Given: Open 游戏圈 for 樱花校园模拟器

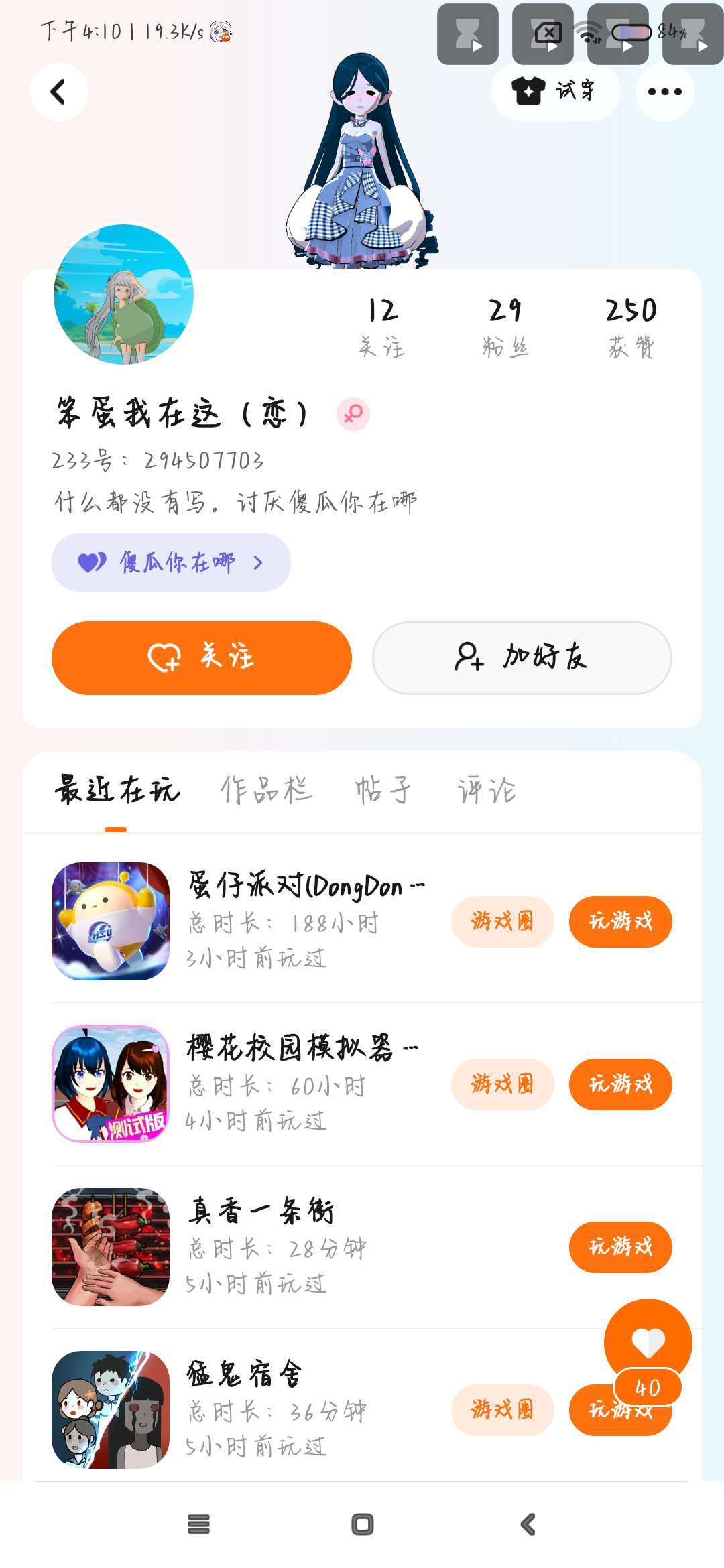Looking at the screenshot, I should click(x=502, y=1084).
